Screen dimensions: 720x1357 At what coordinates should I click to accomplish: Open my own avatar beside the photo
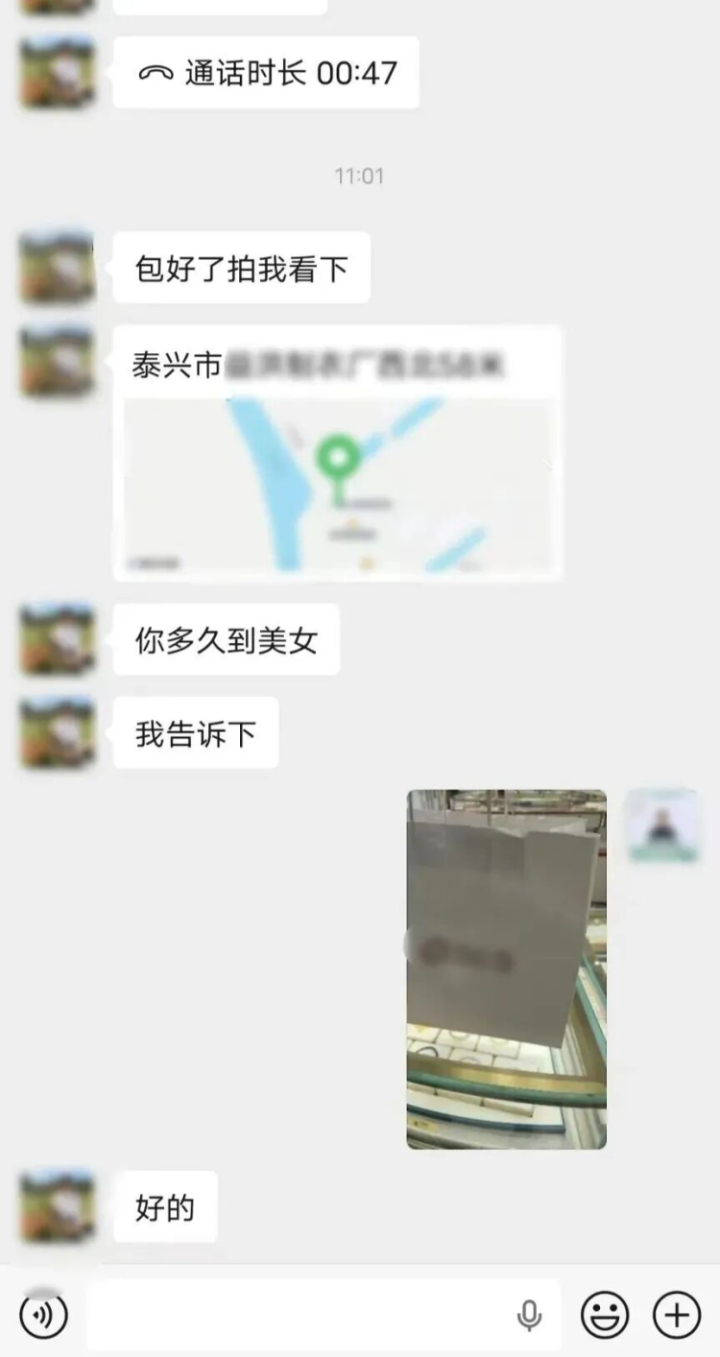click(663, 826)
